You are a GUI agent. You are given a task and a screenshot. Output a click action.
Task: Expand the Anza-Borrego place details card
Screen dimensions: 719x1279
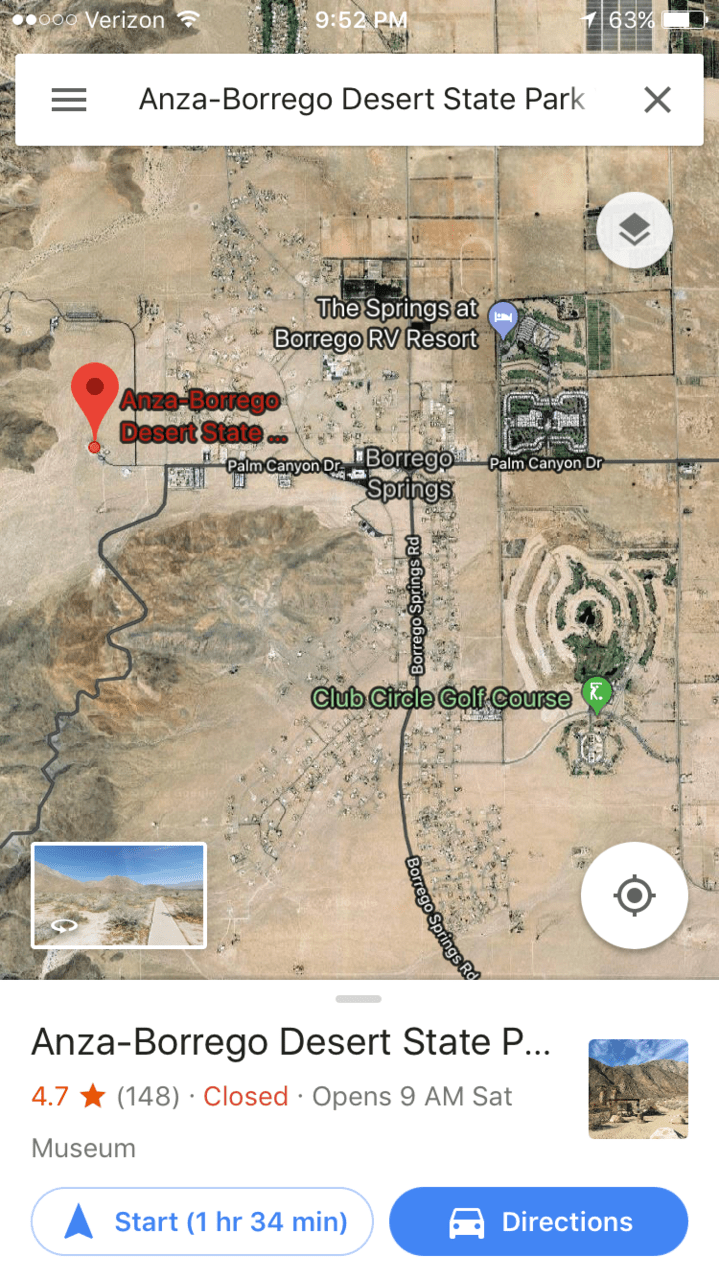pos(290,1043)
